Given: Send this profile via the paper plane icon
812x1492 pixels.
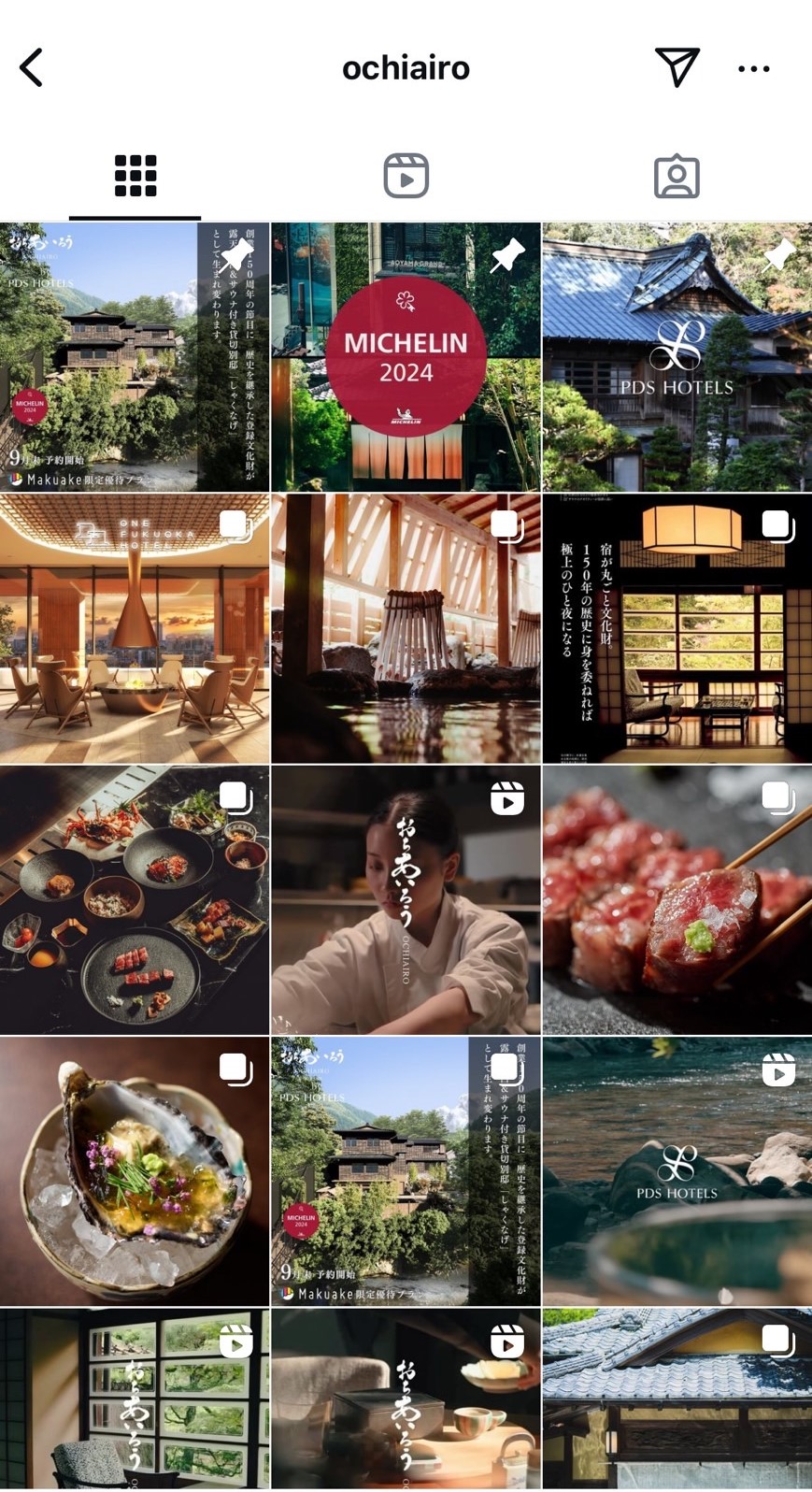Looking at the screenshot, I should 677,67.
